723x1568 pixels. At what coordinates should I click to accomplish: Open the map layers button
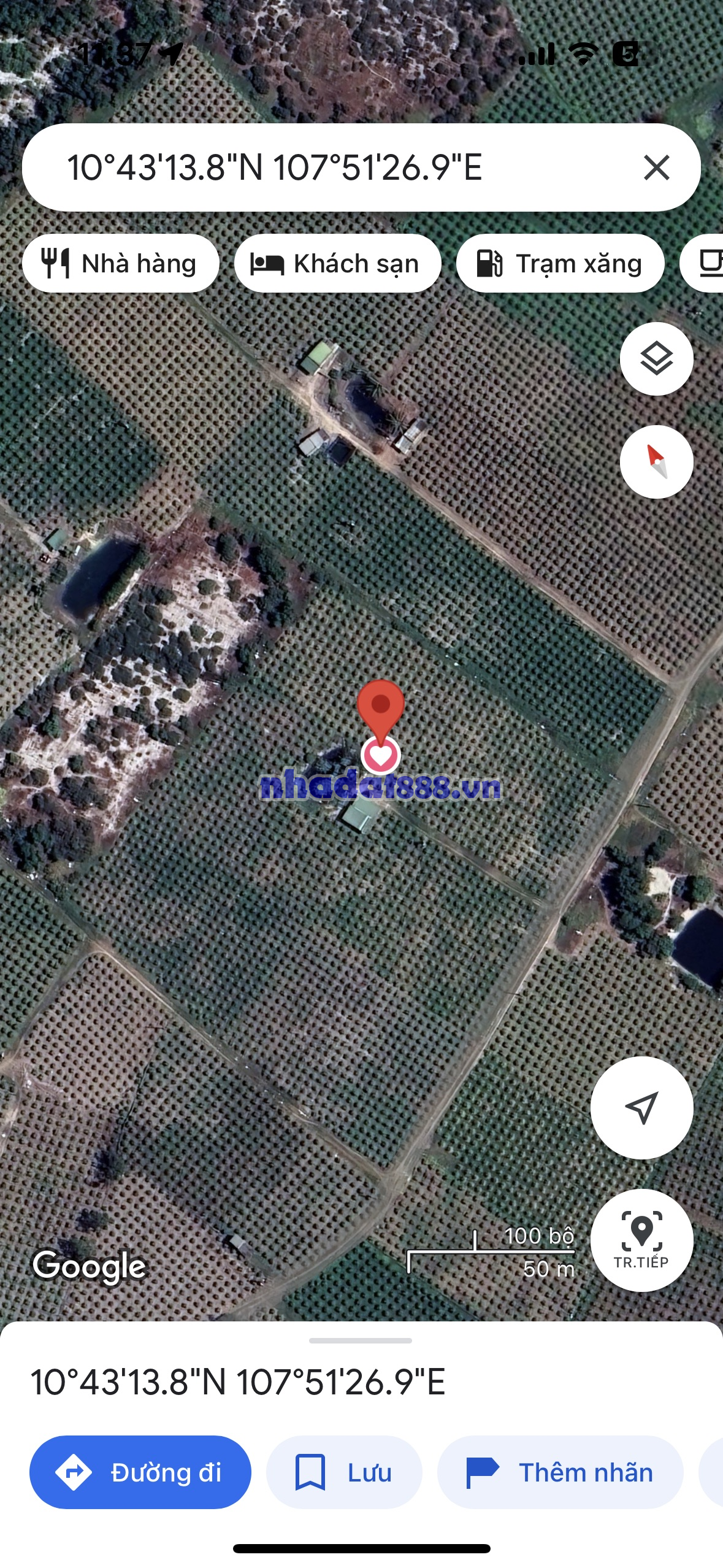click(x=656, y=359)
